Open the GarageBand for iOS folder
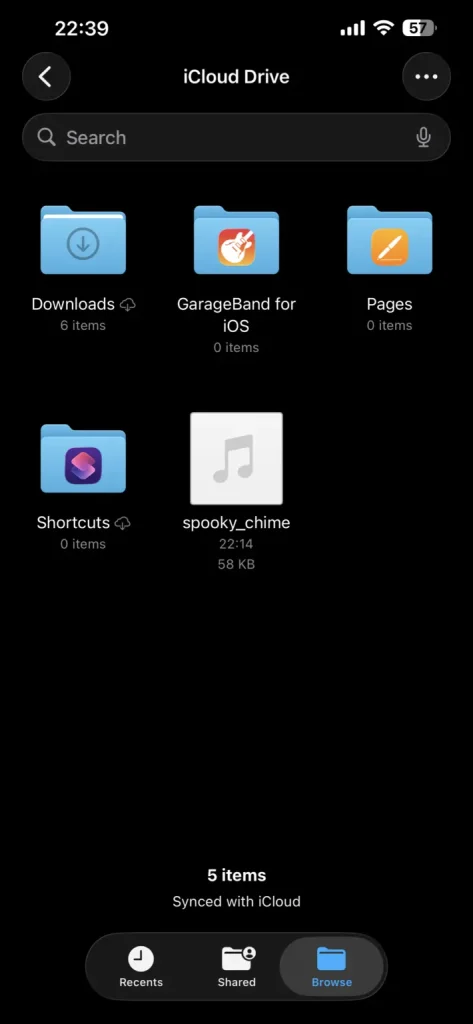 (x=236, y=240)
